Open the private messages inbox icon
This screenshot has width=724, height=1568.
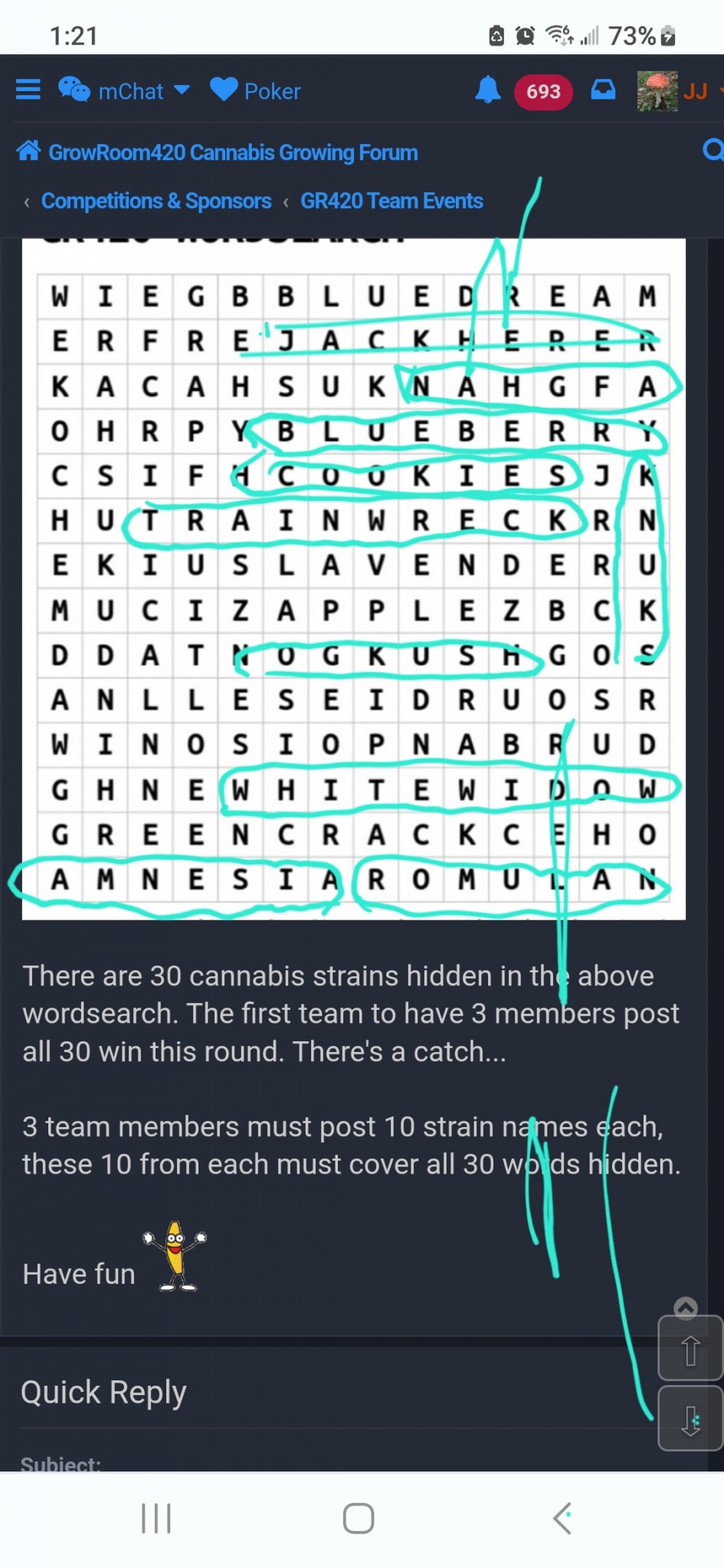[x=603, y=90]
